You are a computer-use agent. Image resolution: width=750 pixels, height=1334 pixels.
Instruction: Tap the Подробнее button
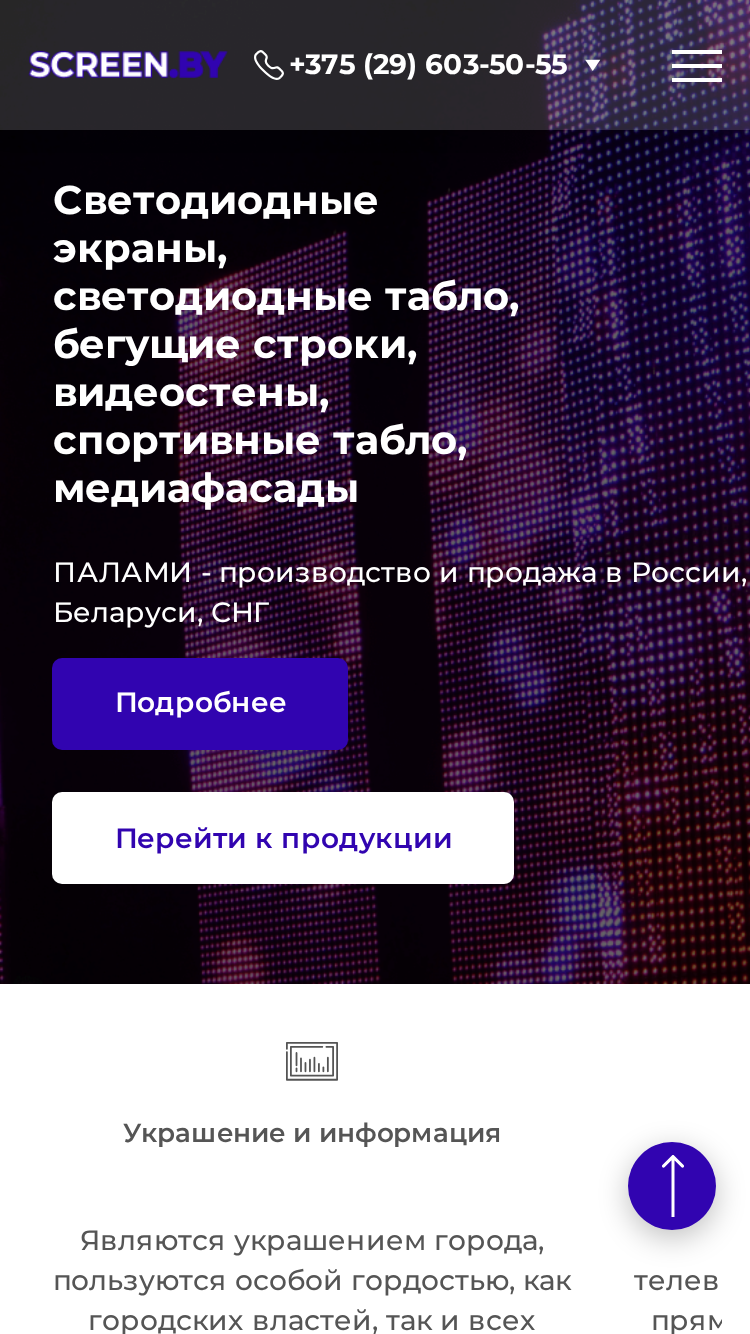[200, 703]
